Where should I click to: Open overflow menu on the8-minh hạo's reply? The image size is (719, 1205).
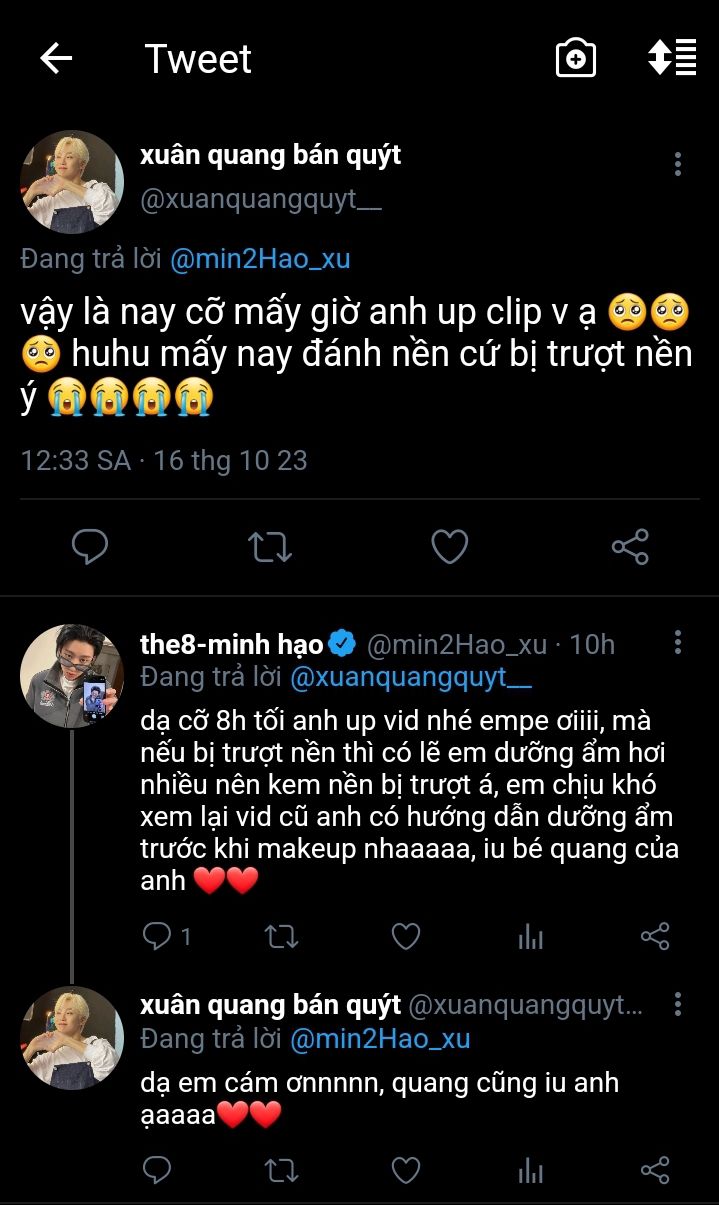678,642
